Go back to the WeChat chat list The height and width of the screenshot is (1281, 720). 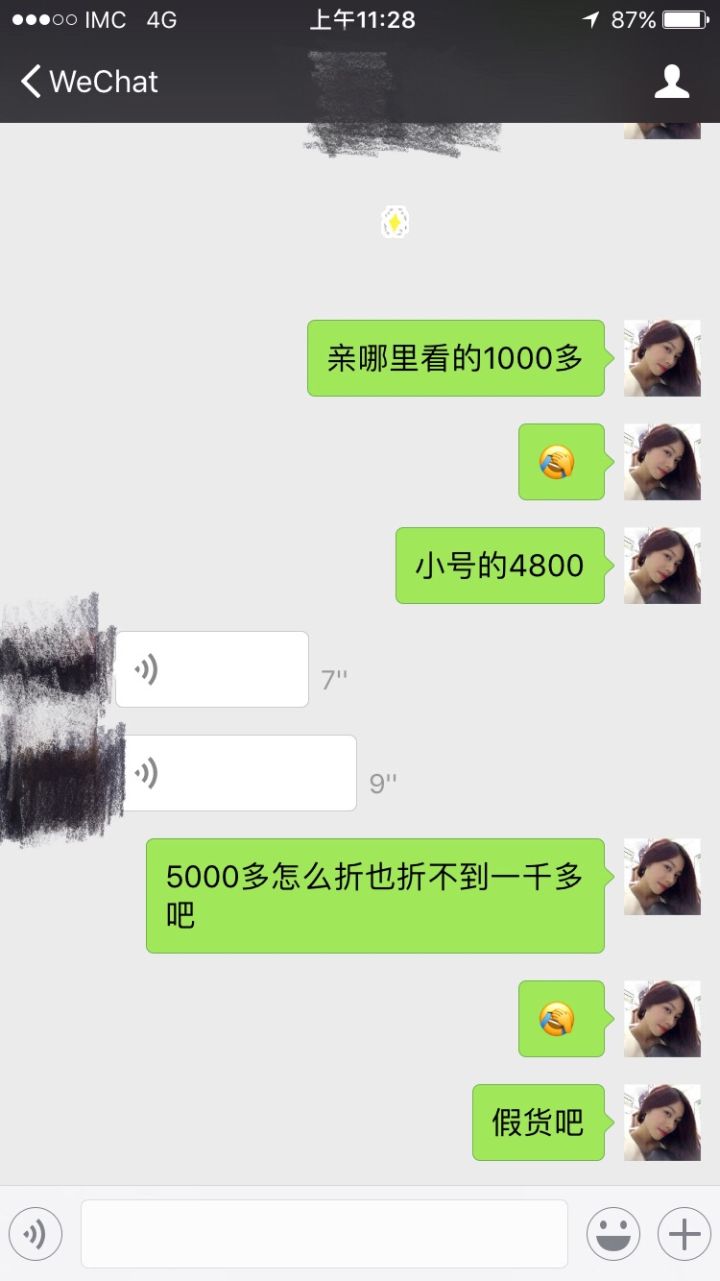tap(88, 81)
